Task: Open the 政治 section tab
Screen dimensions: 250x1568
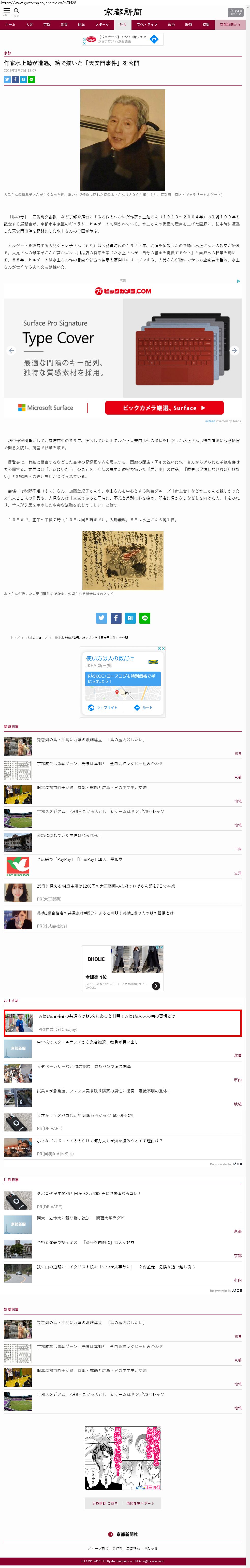Action: click(171, 25)
